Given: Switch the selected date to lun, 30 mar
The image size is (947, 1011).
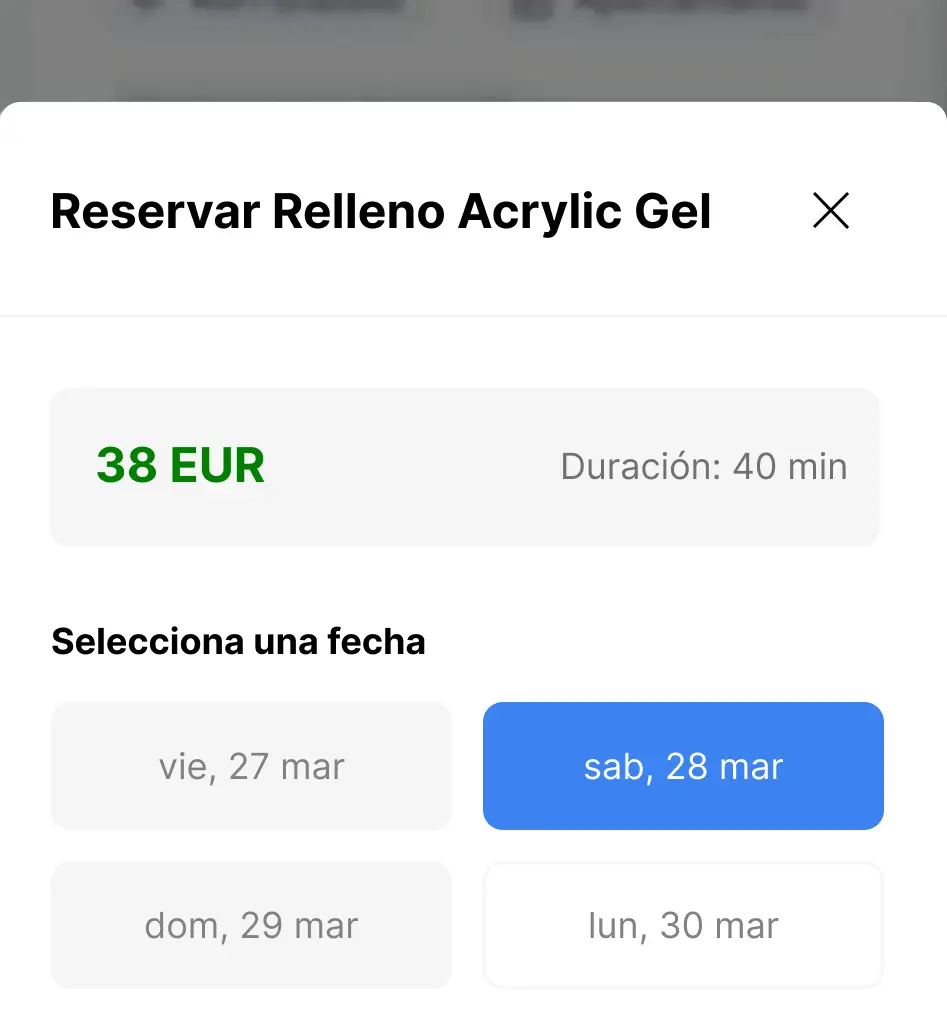Looking at the screenshot, I should pyautogui.click(x=683, y=925).
